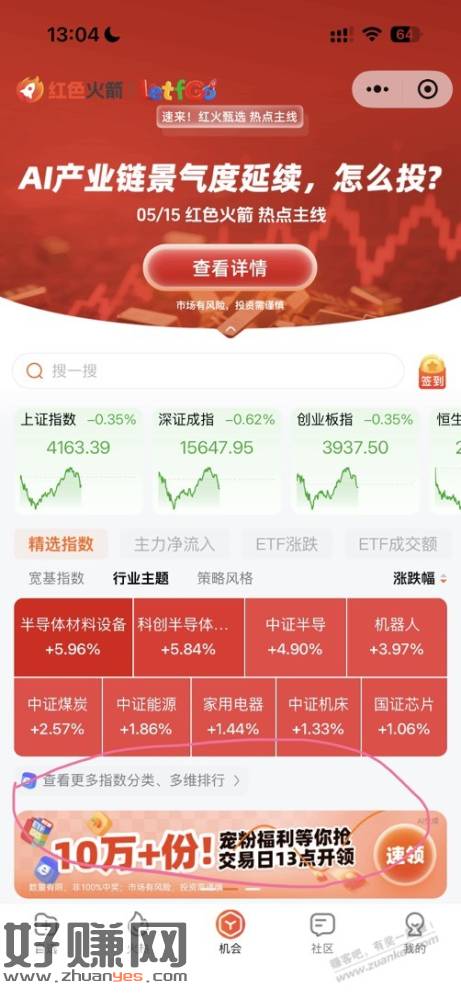The width and height of the screenshot is (461, 1000).
Task: Open 查看更多指数分类、多维排行 link
Action: 132,780
